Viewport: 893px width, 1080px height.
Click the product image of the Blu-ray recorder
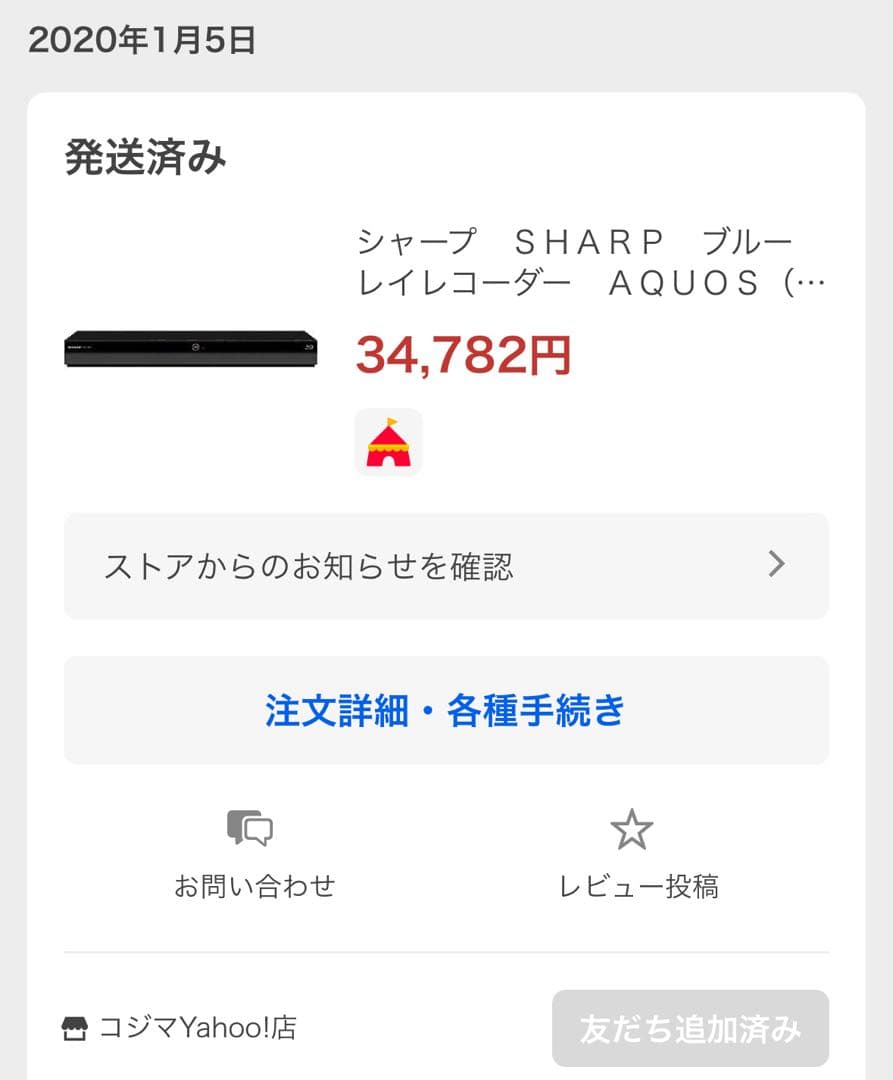(x=190, y=350)
